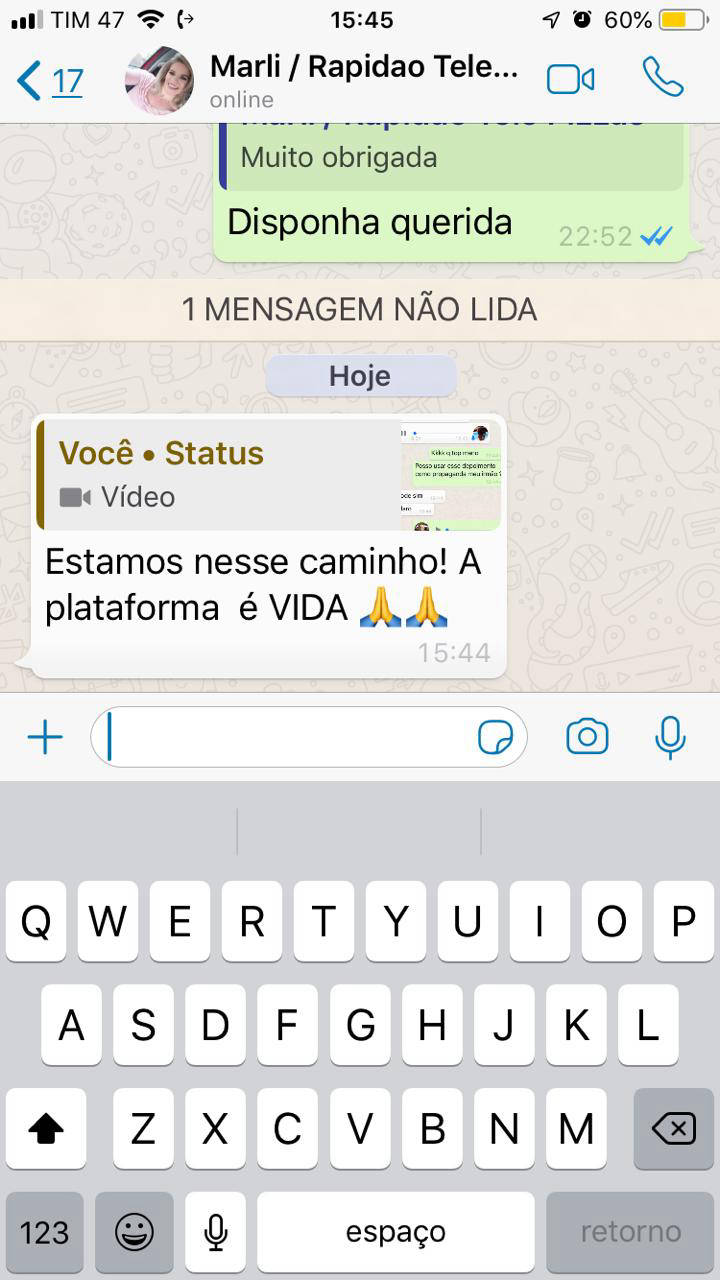
Task: Start a voice call with Marli
Action: click(x=662, y=78)
